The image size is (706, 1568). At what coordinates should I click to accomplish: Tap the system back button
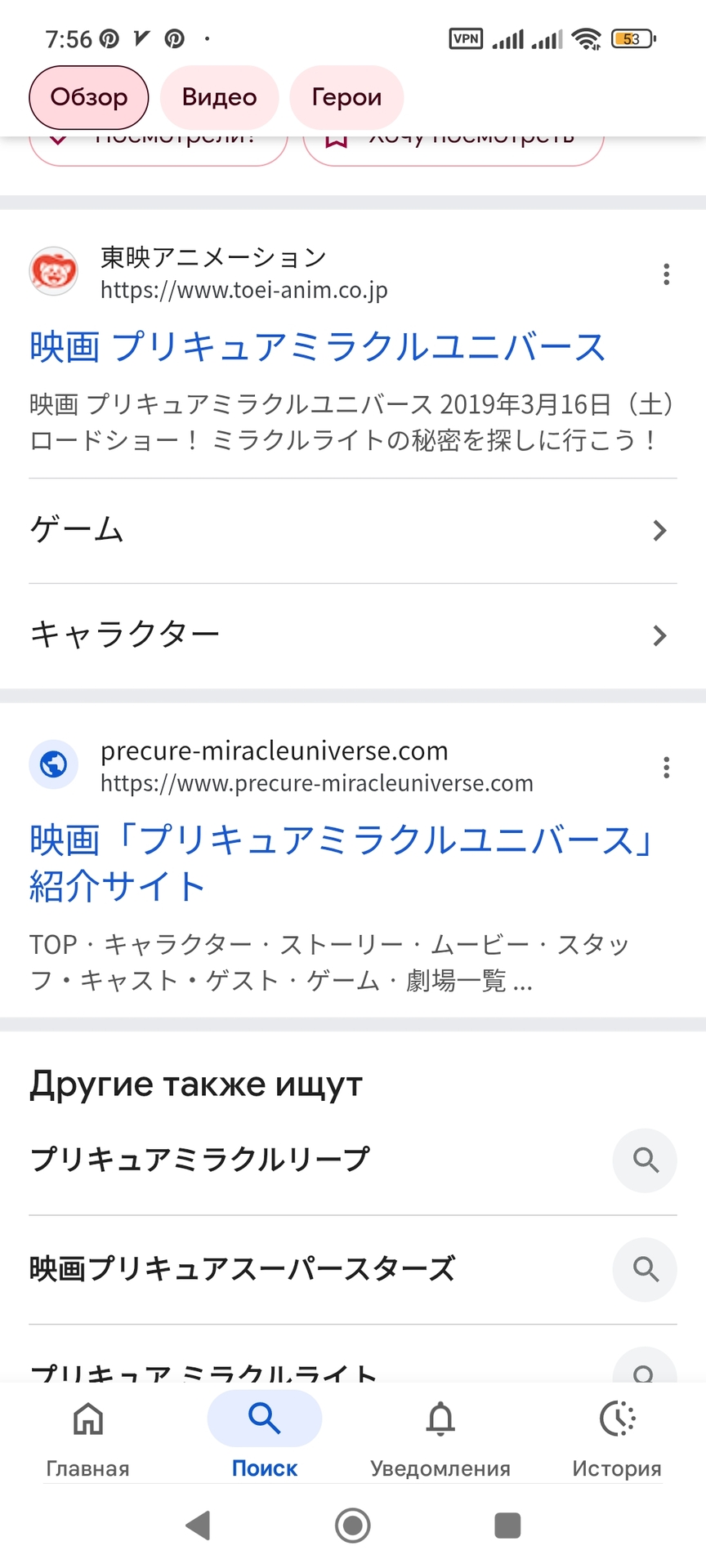(199, 1525)
